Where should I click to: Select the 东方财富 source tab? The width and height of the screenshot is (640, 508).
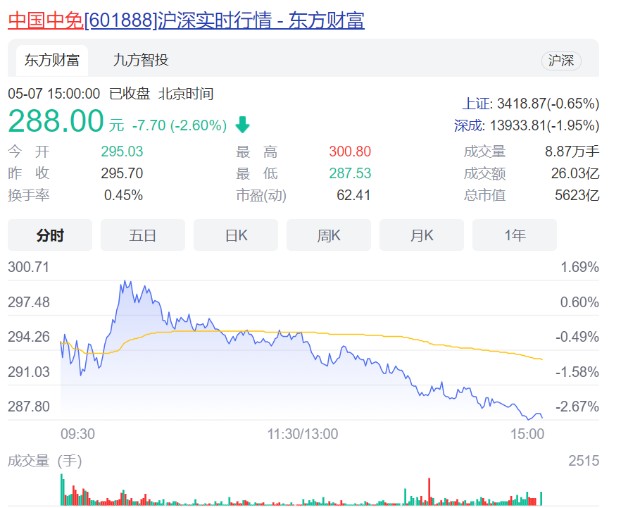[x=52, y=60]
